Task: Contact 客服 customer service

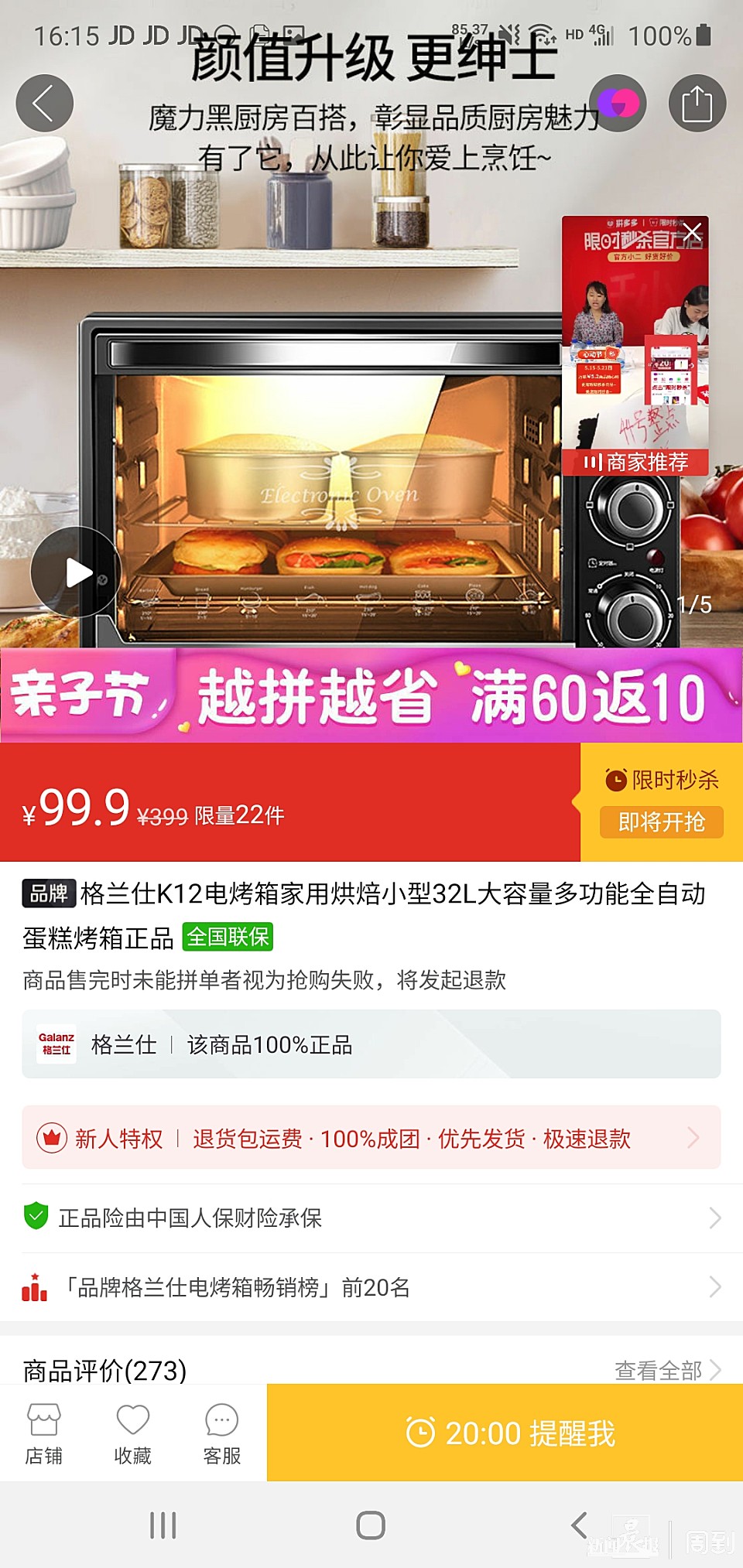Action: [x=222, y=1433]
